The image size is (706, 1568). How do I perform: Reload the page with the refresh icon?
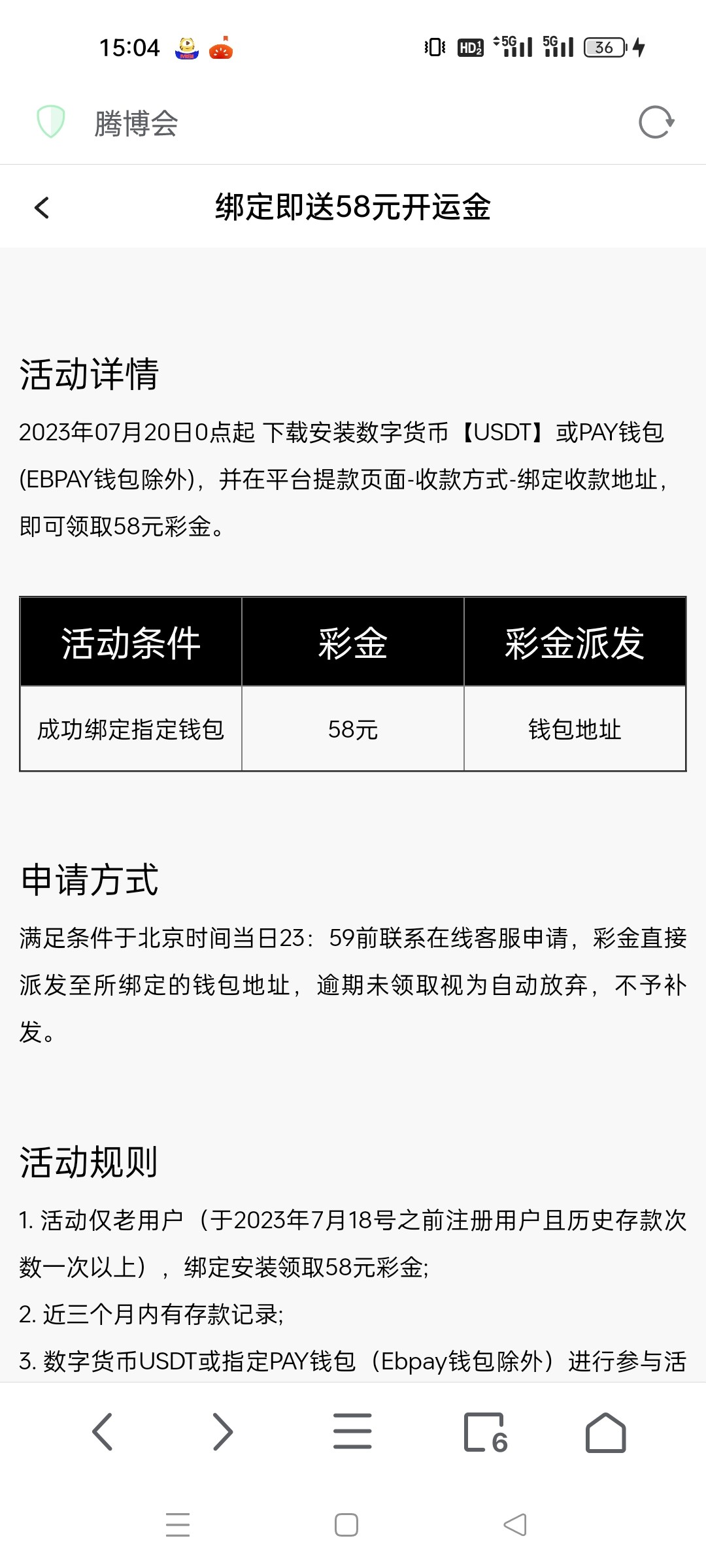pos(656,122)
